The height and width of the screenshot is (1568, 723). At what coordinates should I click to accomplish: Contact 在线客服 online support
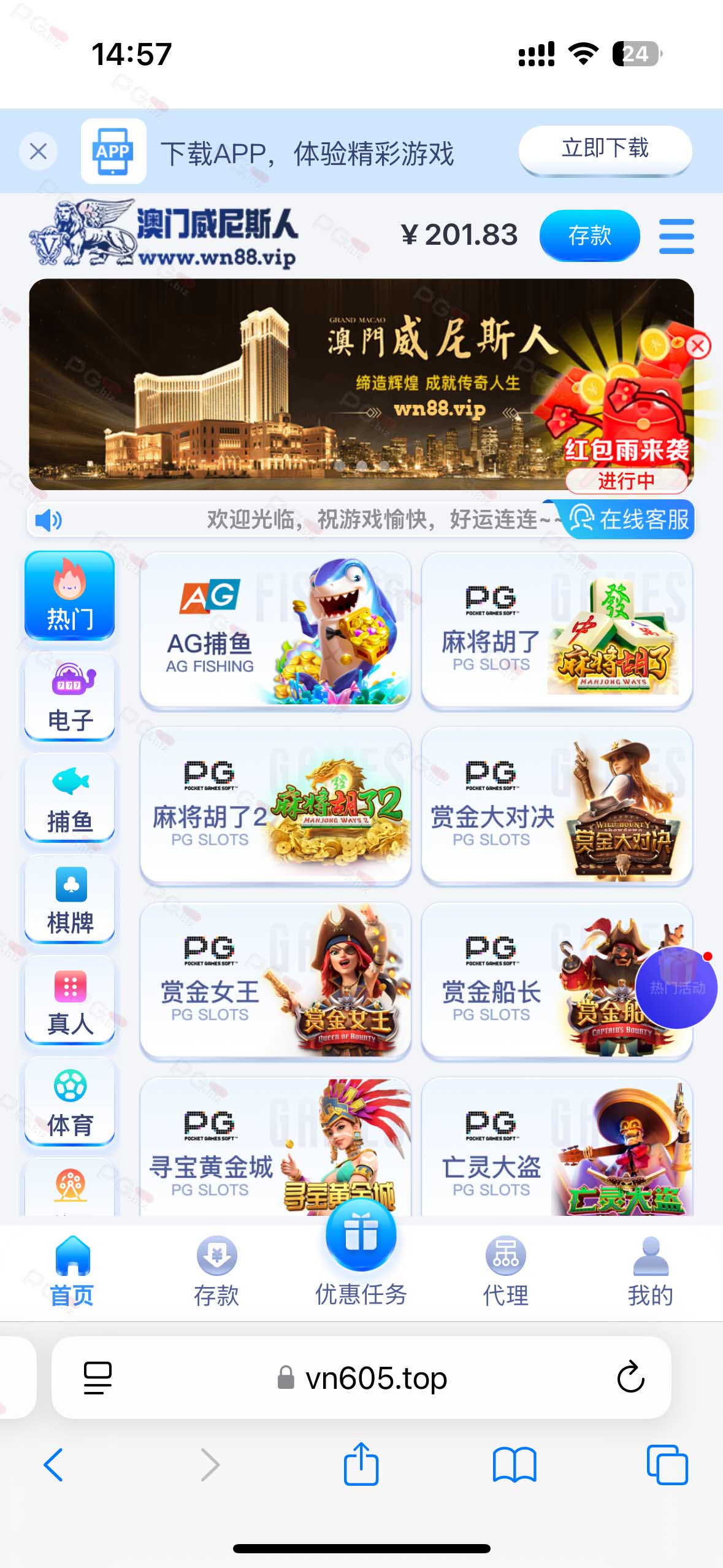coord(629,520)
